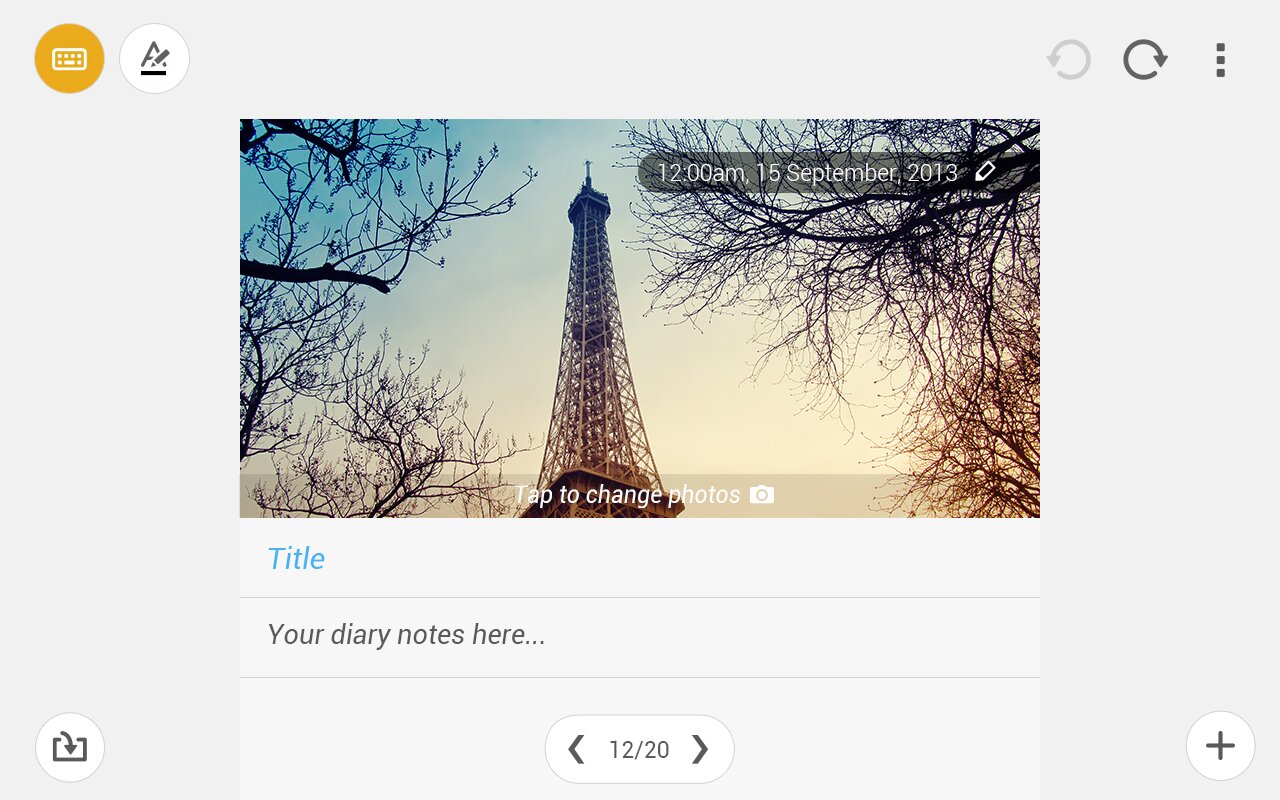
Task: Add a new page with plus button
Action: pyautogui.click(x=1220, y=746)
